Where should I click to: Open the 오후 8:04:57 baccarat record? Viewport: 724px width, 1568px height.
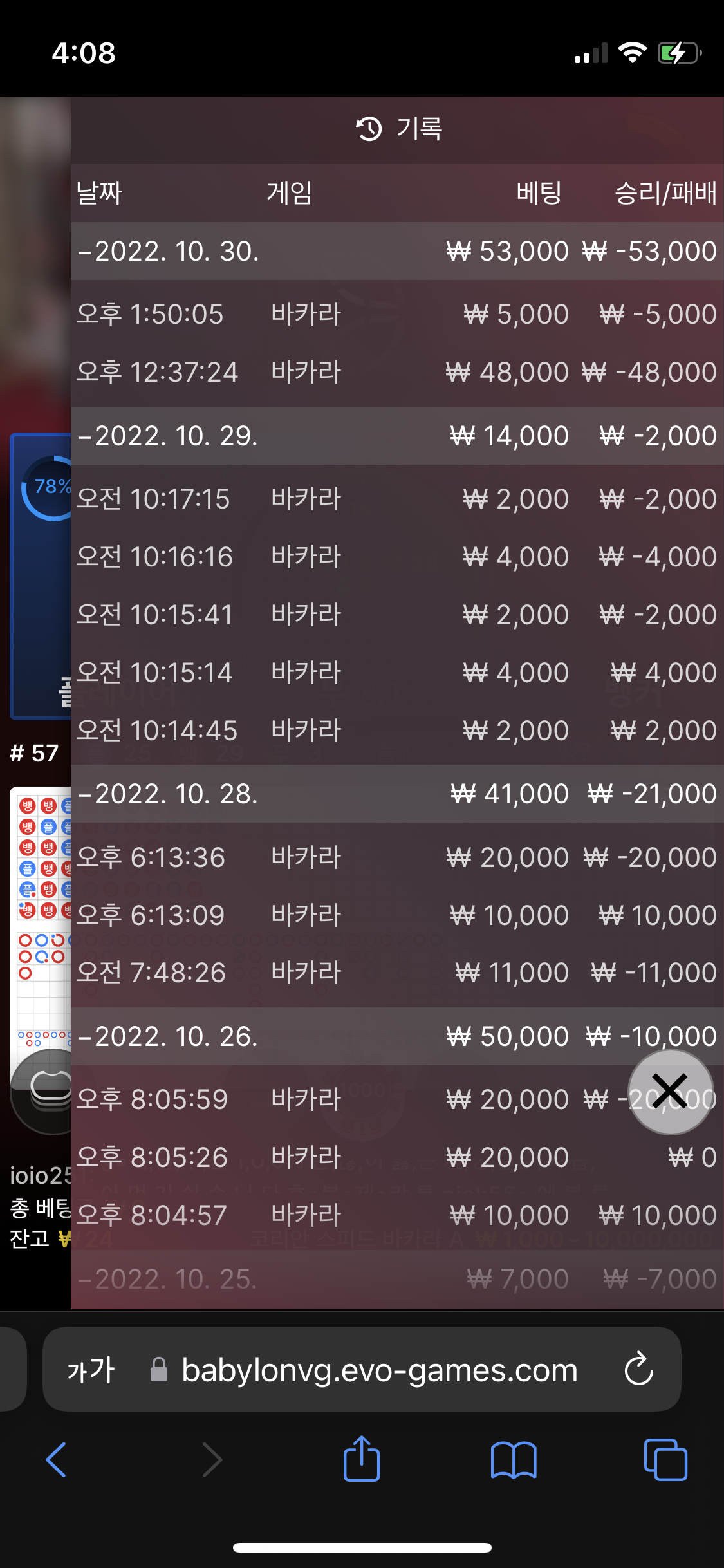pos(396,1215)
